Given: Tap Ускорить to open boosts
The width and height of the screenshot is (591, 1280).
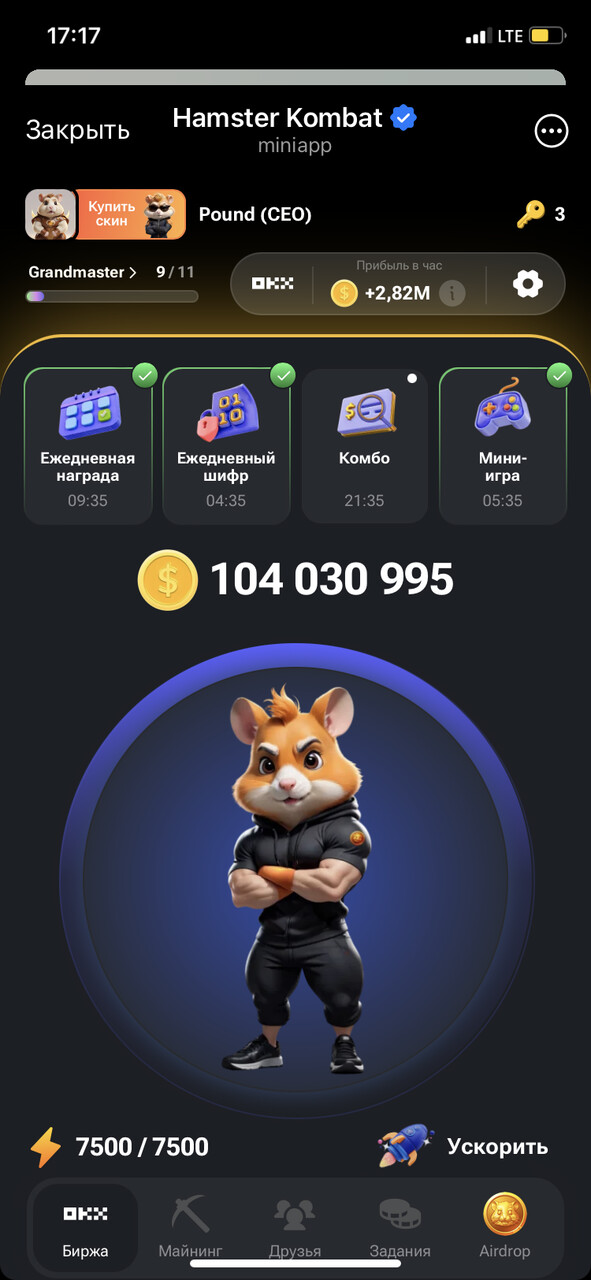Looking at the screenshot, I should (464, 1146).
